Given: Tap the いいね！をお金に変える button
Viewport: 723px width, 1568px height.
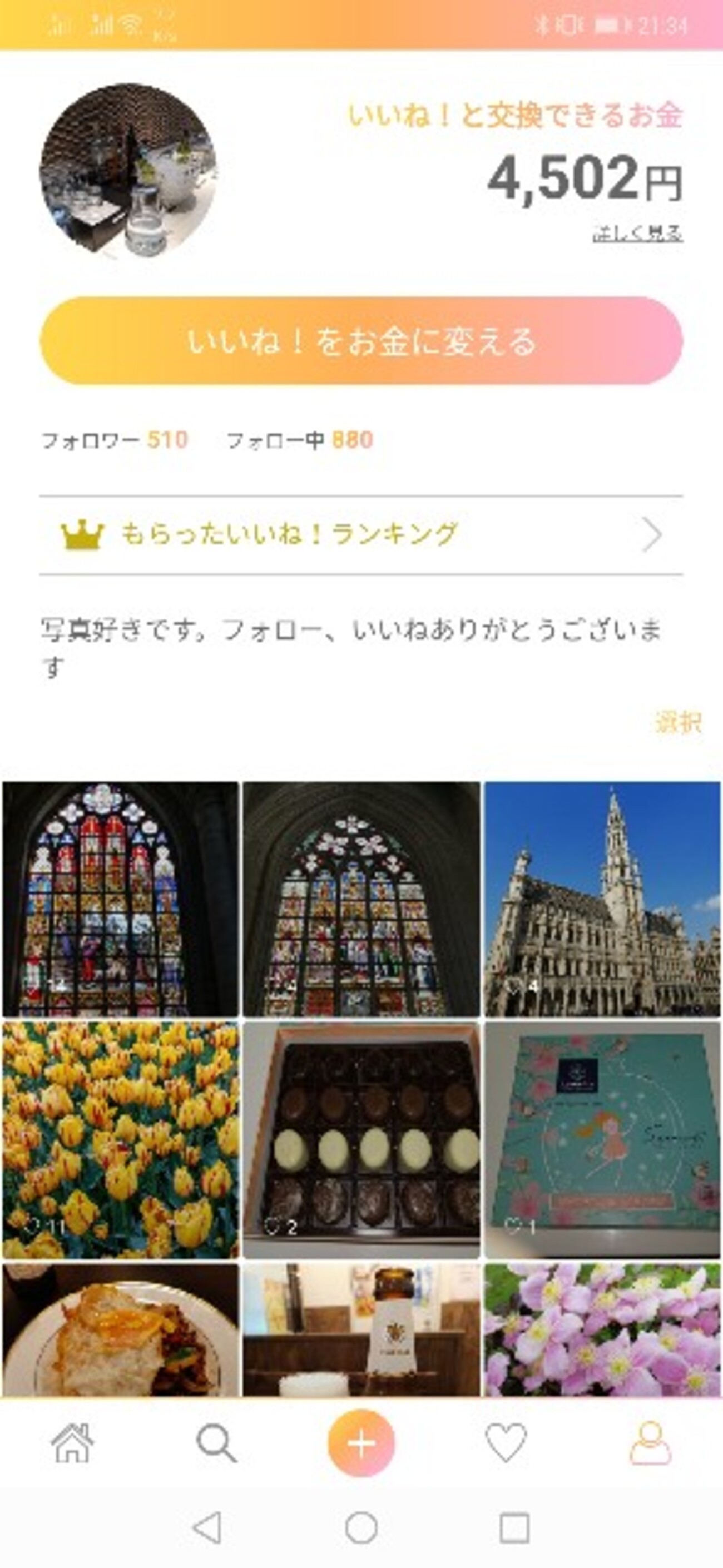Looking at the screenshot, I should point(361,341).
